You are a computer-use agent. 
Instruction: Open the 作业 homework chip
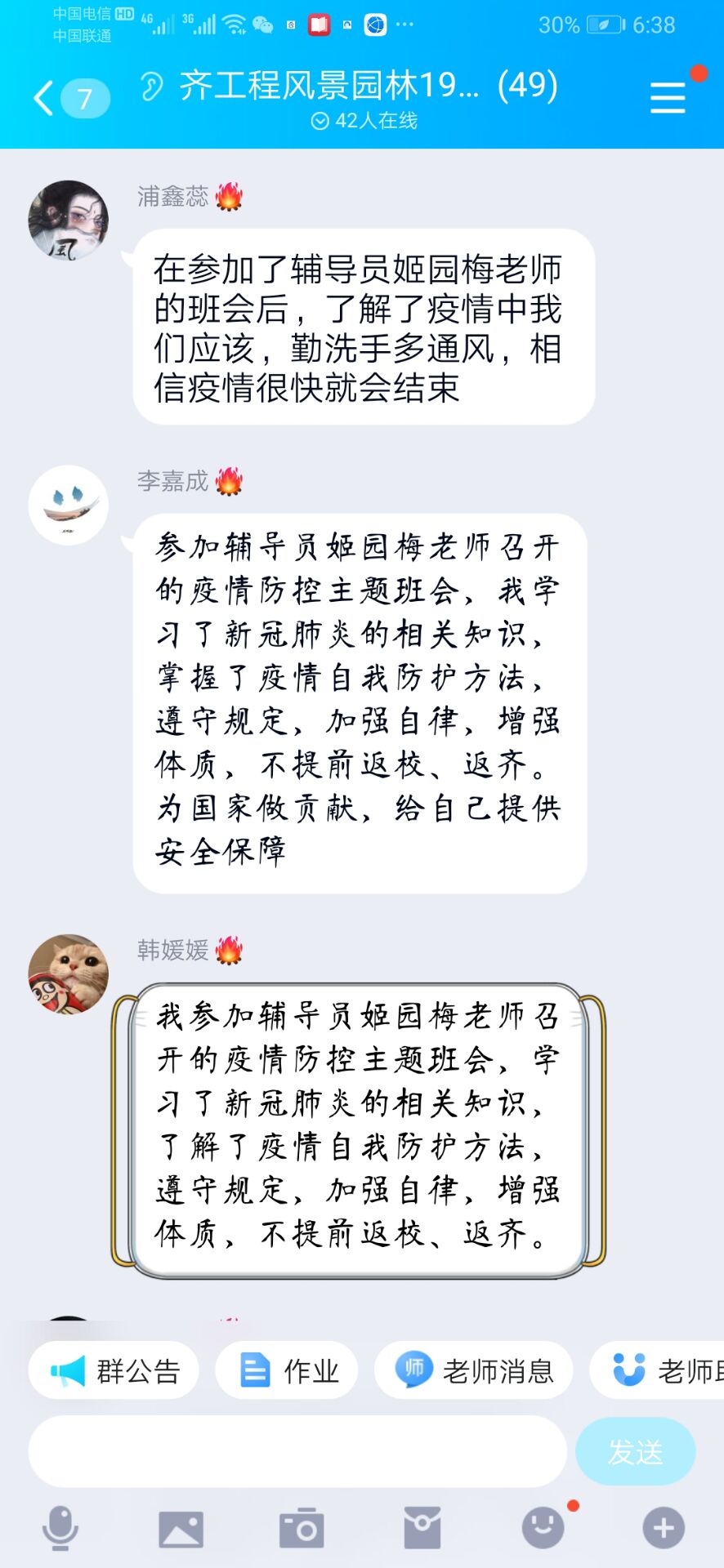click(287, 1371)
